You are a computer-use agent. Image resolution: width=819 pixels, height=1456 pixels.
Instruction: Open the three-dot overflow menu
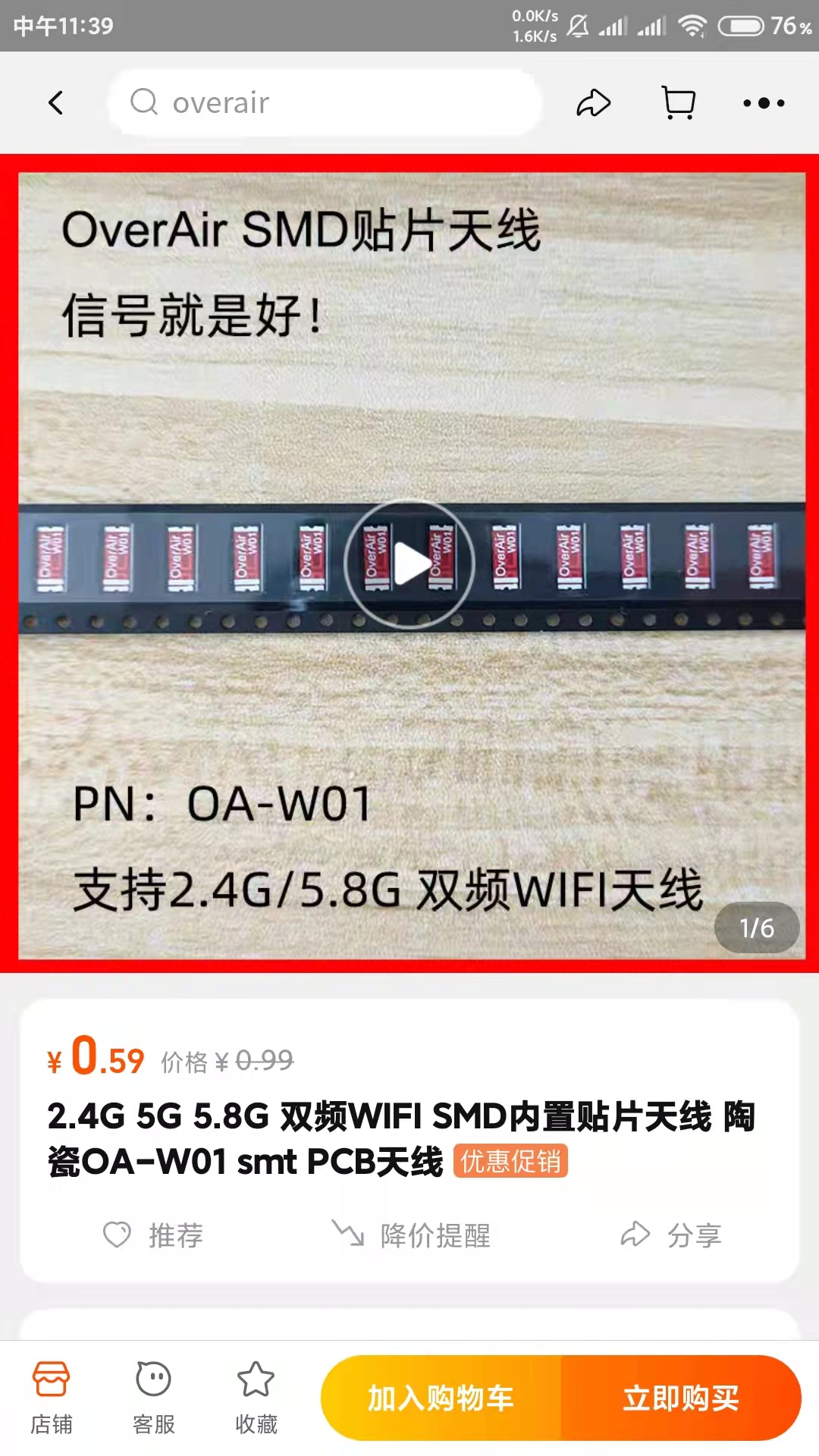click(x=764, y=102)
